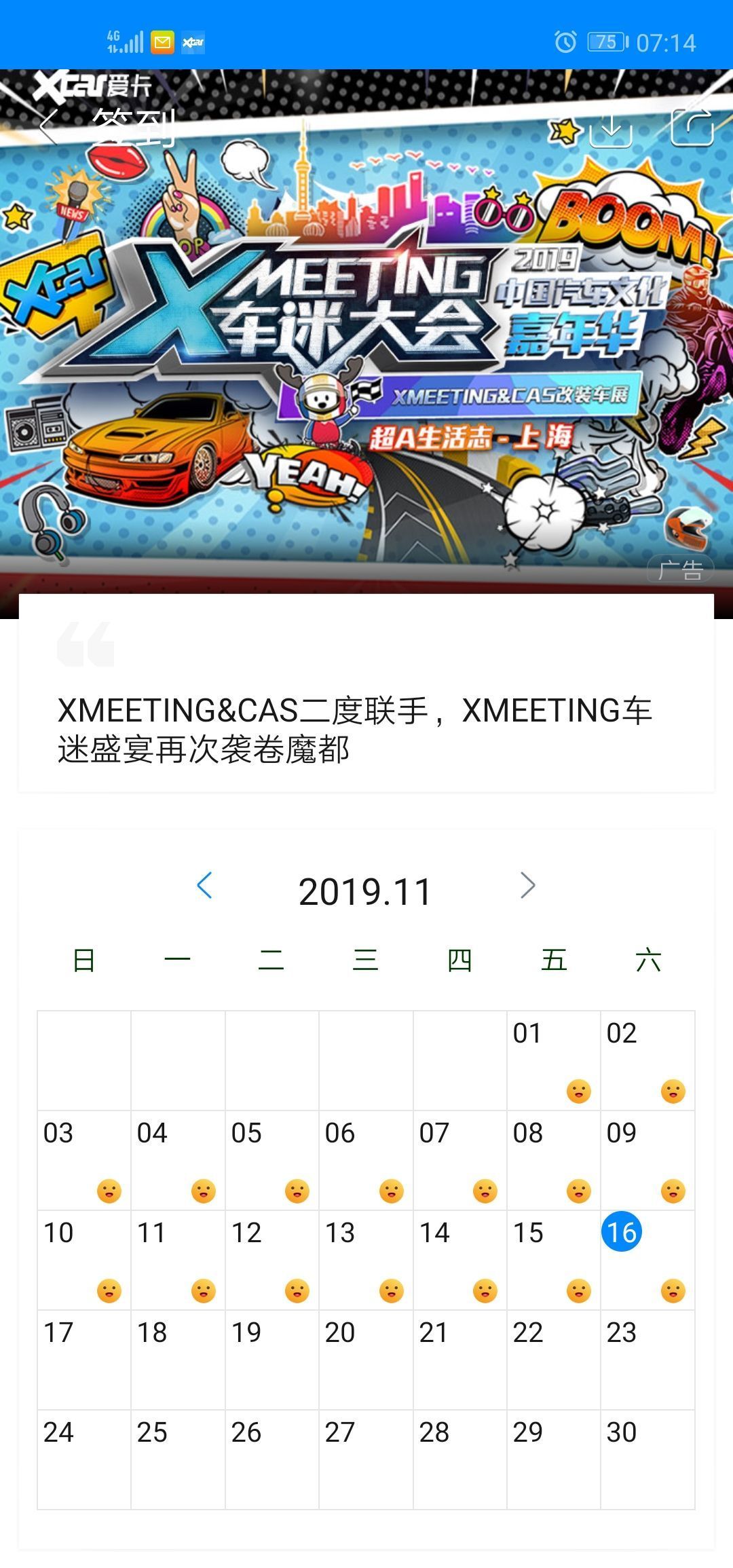Go to previous month in calendar
This screenshot has width=733, height=1568.
coord(205,886)
